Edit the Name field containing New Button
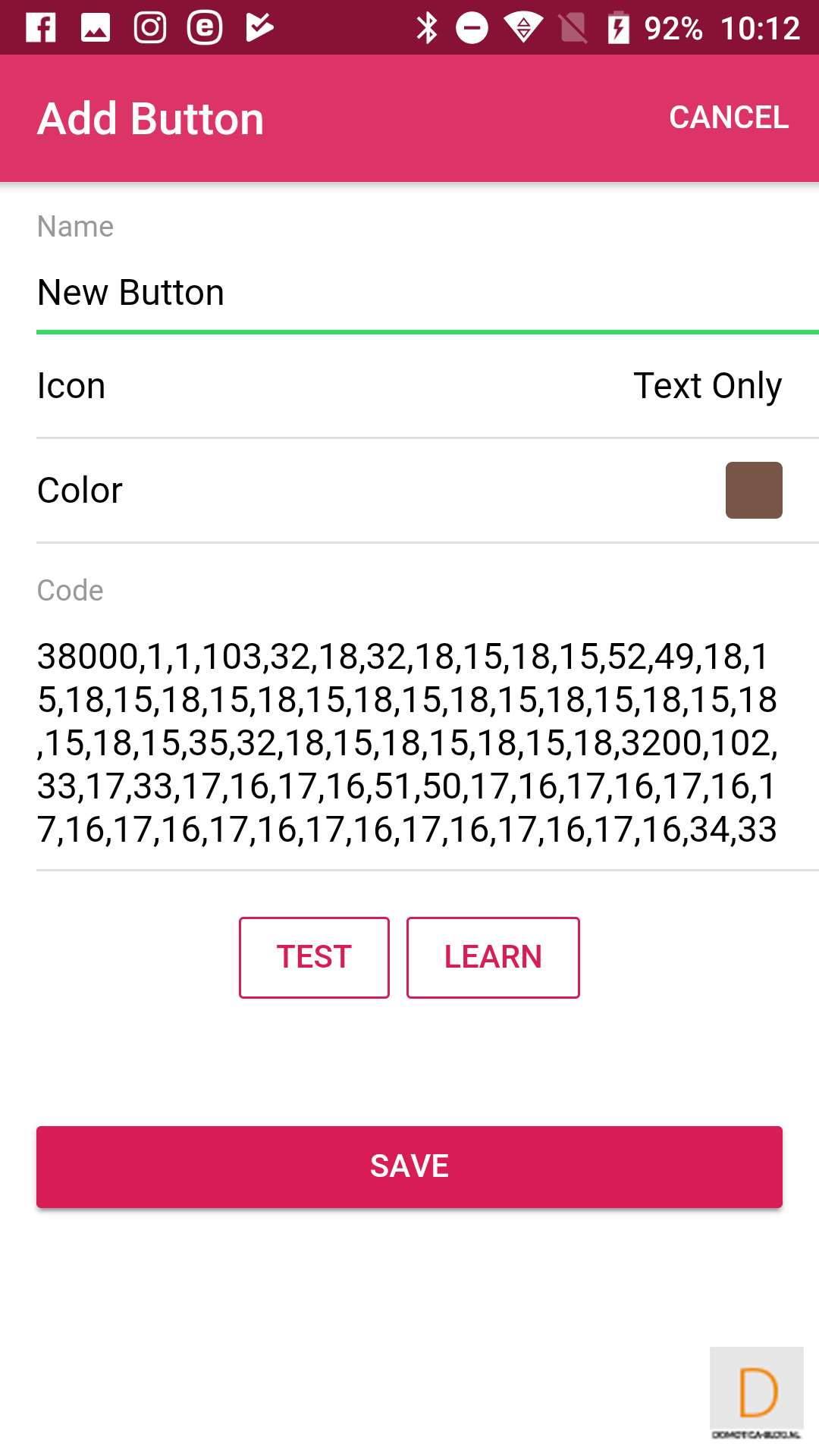The height and width of the screenshot is (1456, 819). 409,293
